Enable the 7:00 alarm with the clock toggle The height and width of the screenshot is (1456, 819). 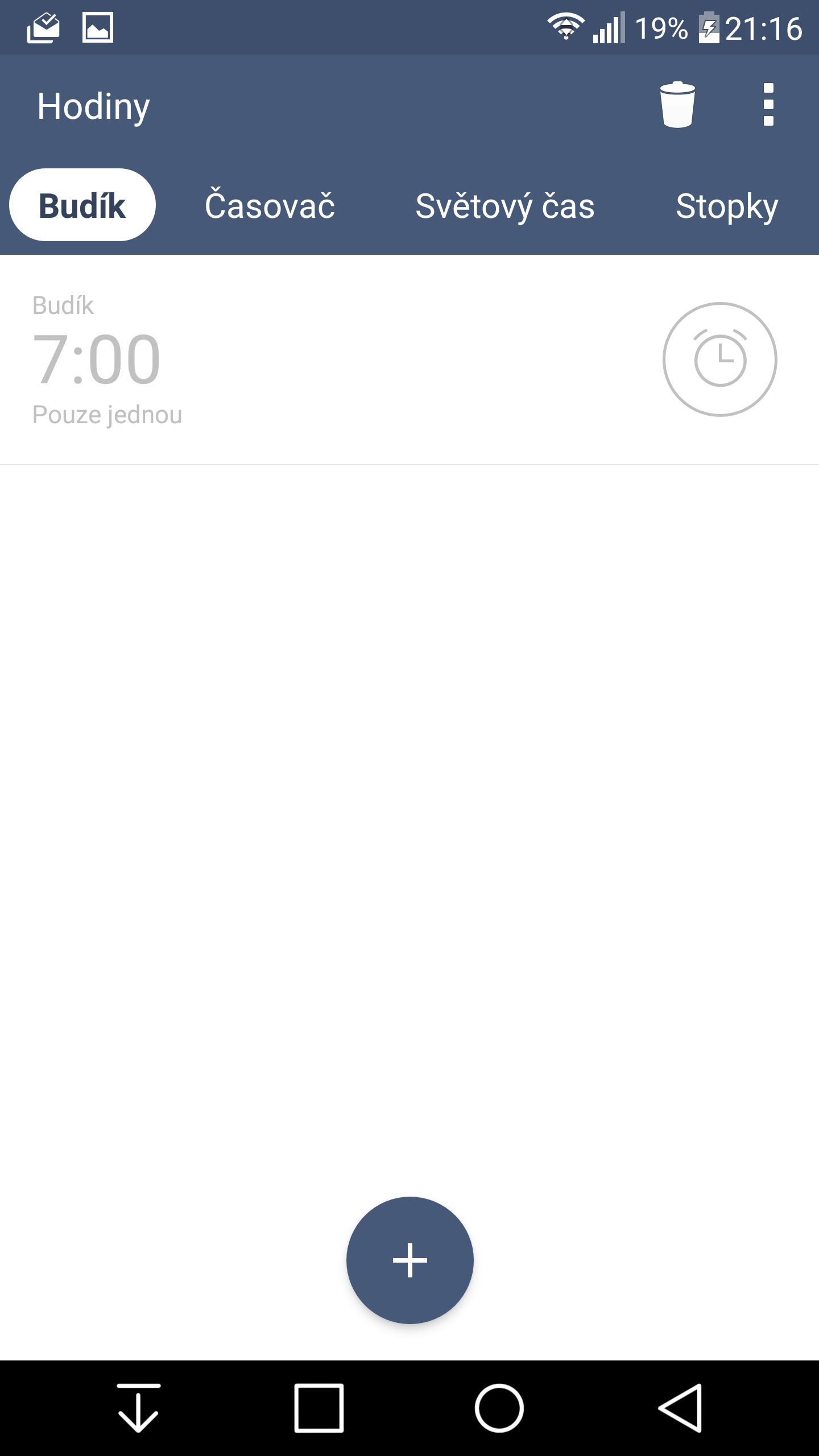pyautogui.click(x=719, y=359)
